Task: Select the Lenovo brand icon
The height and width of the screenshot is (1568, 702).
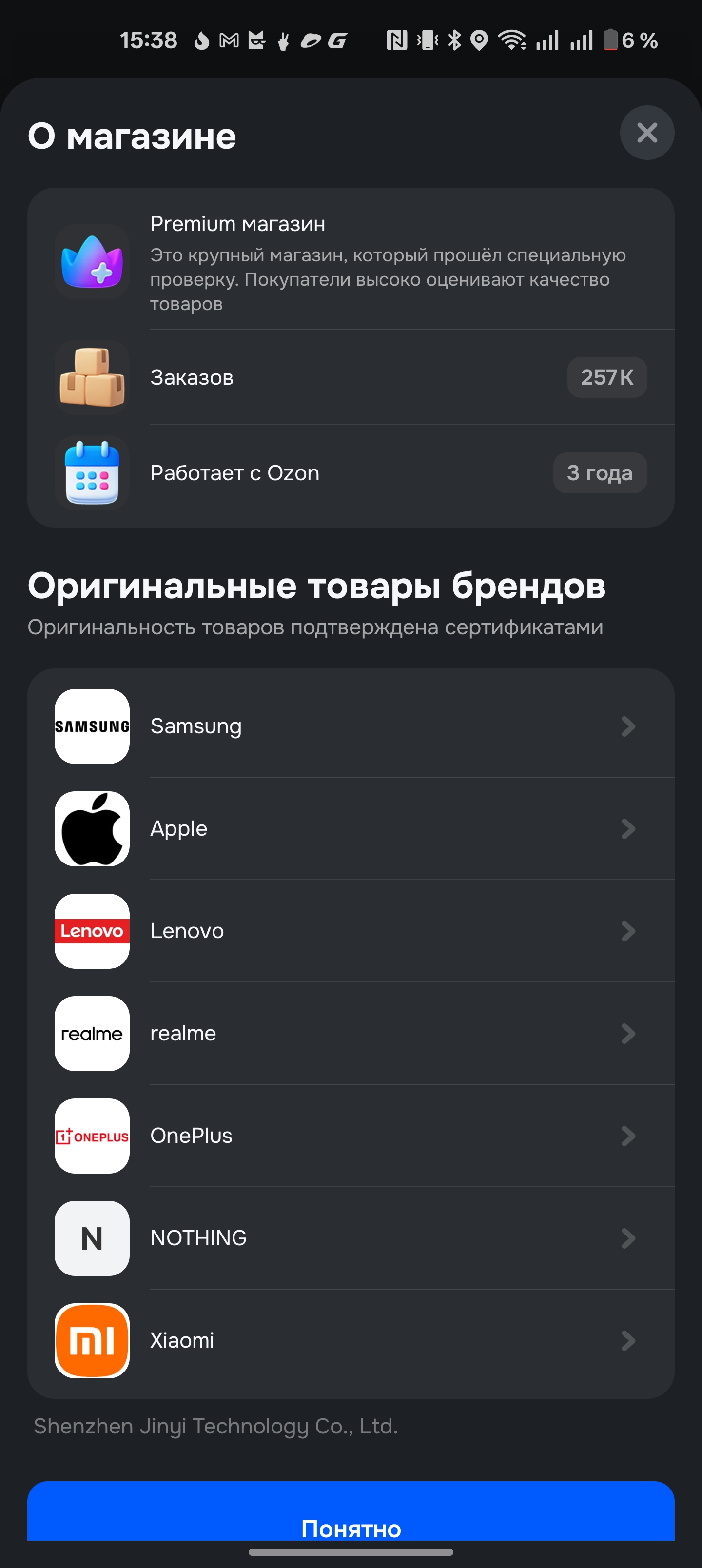Action: point(91,931)
